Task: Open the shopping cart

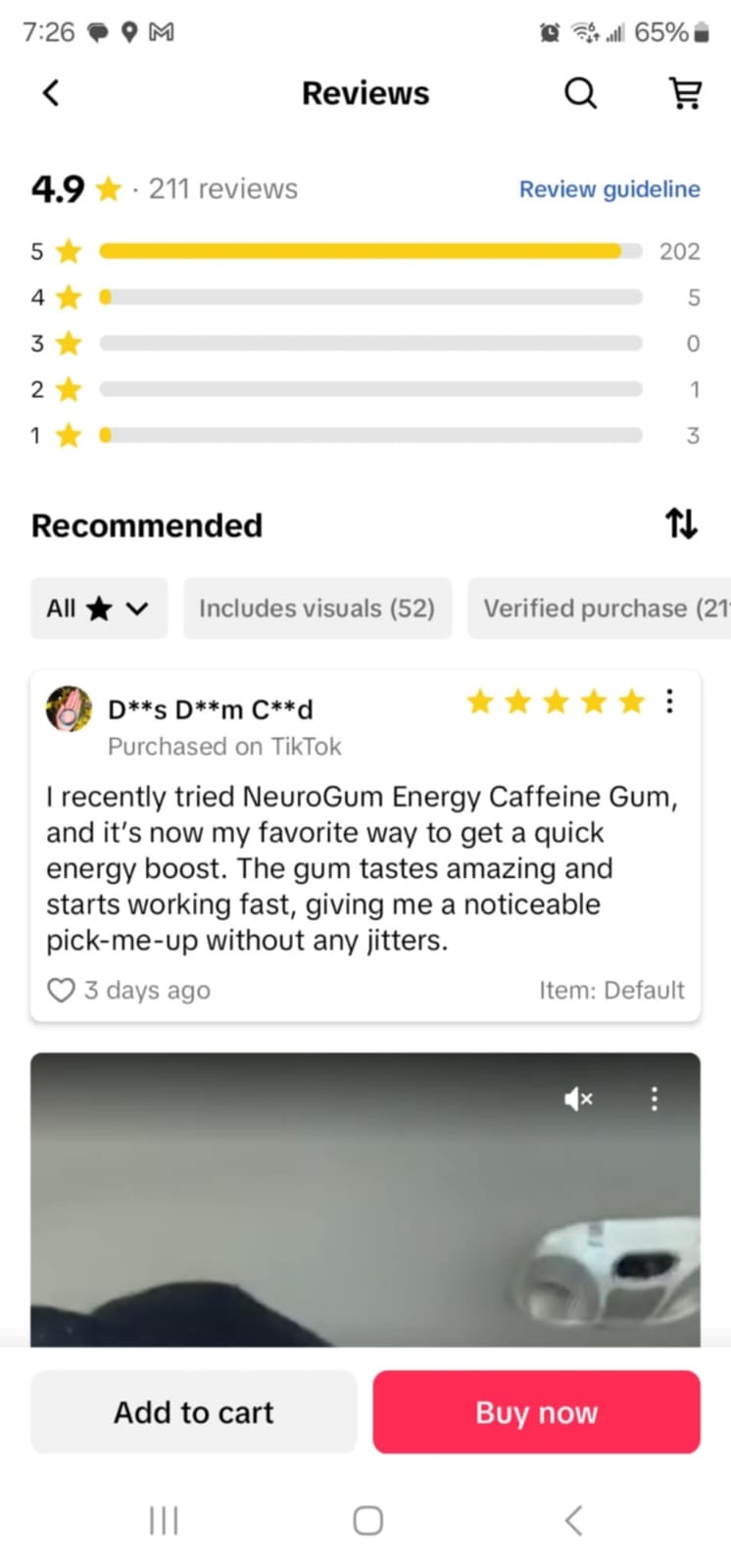Action: tap(685, 93)
